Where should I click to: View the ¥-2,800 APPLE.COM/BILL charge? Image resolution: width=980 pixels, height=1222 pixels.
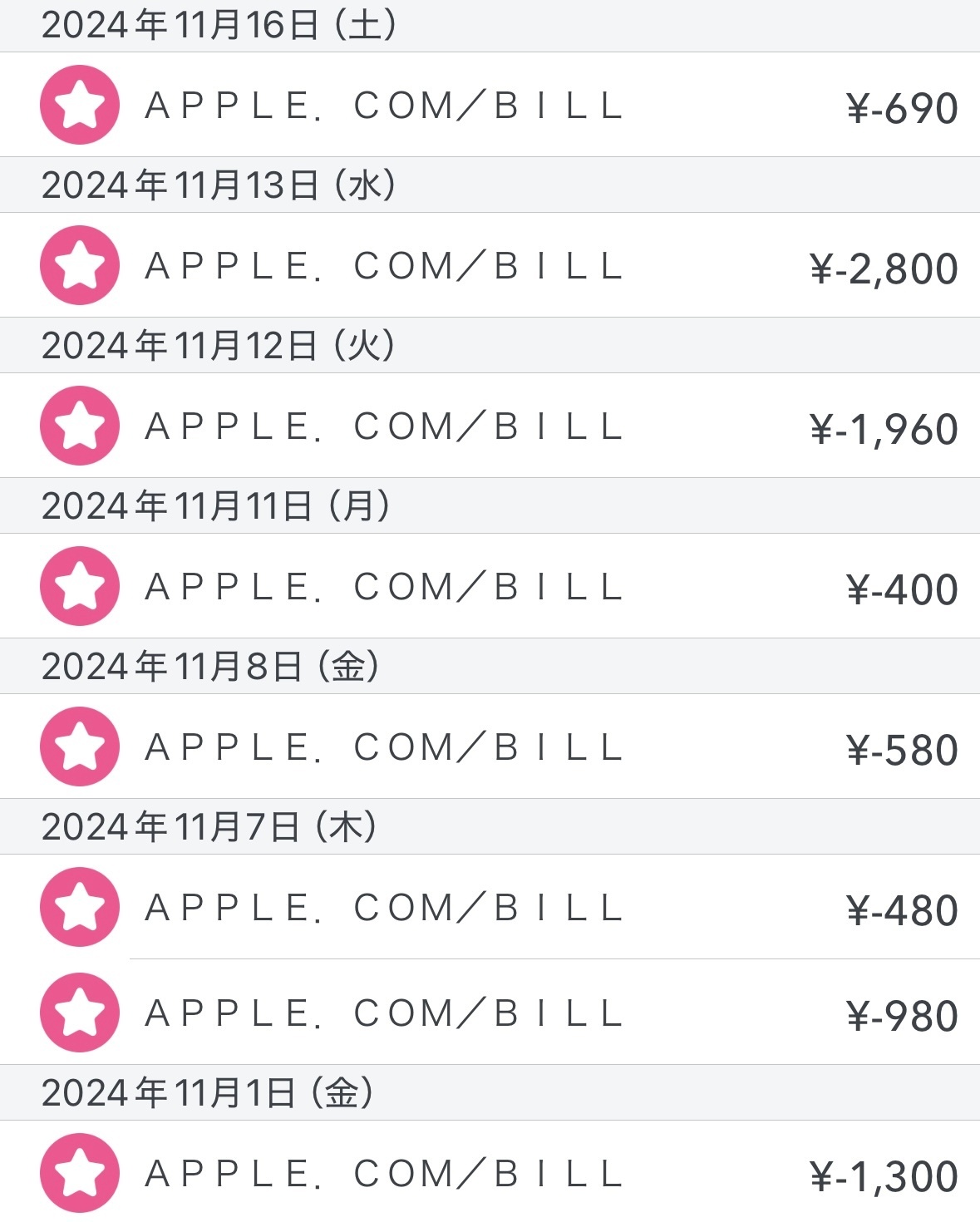coord(490,265)
